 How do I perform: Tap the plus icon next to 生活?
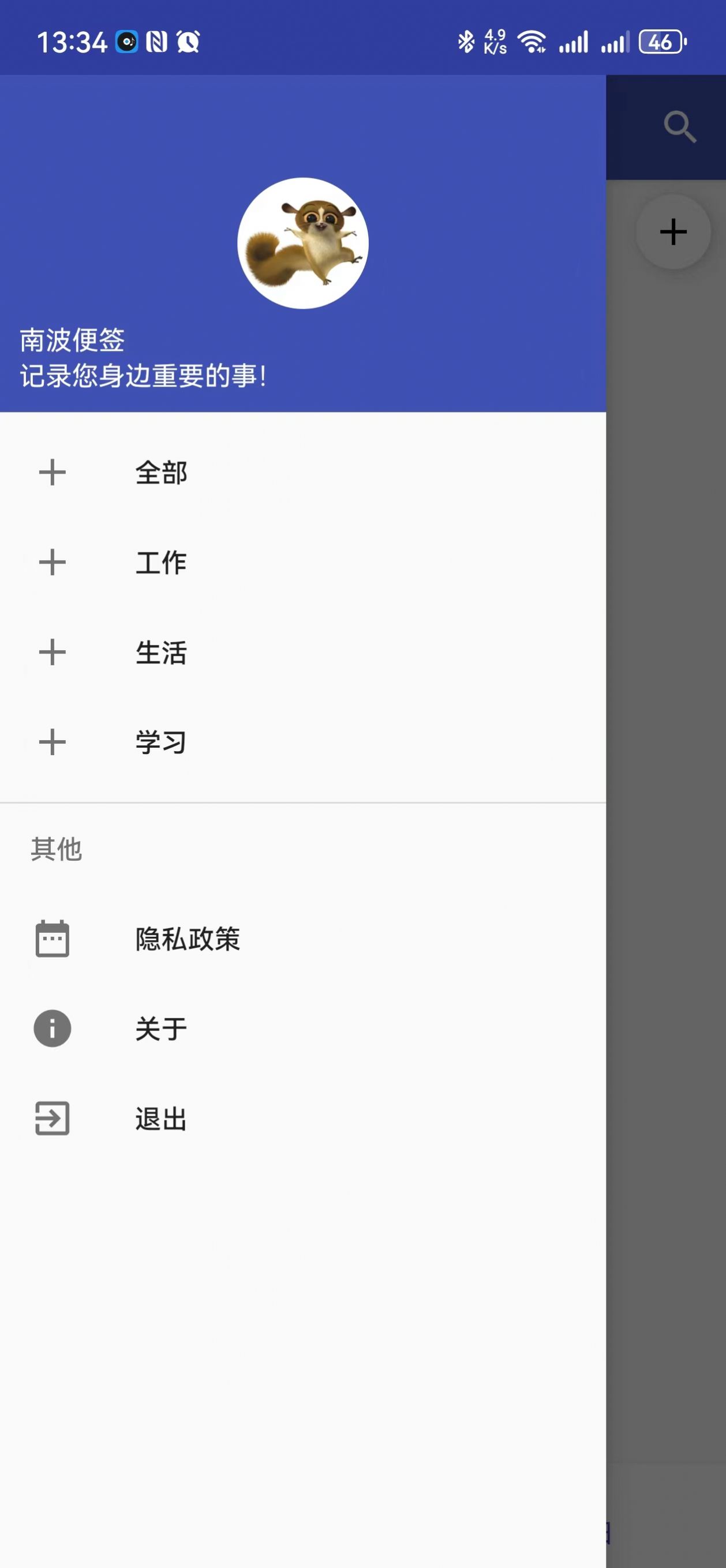(52, 651)
